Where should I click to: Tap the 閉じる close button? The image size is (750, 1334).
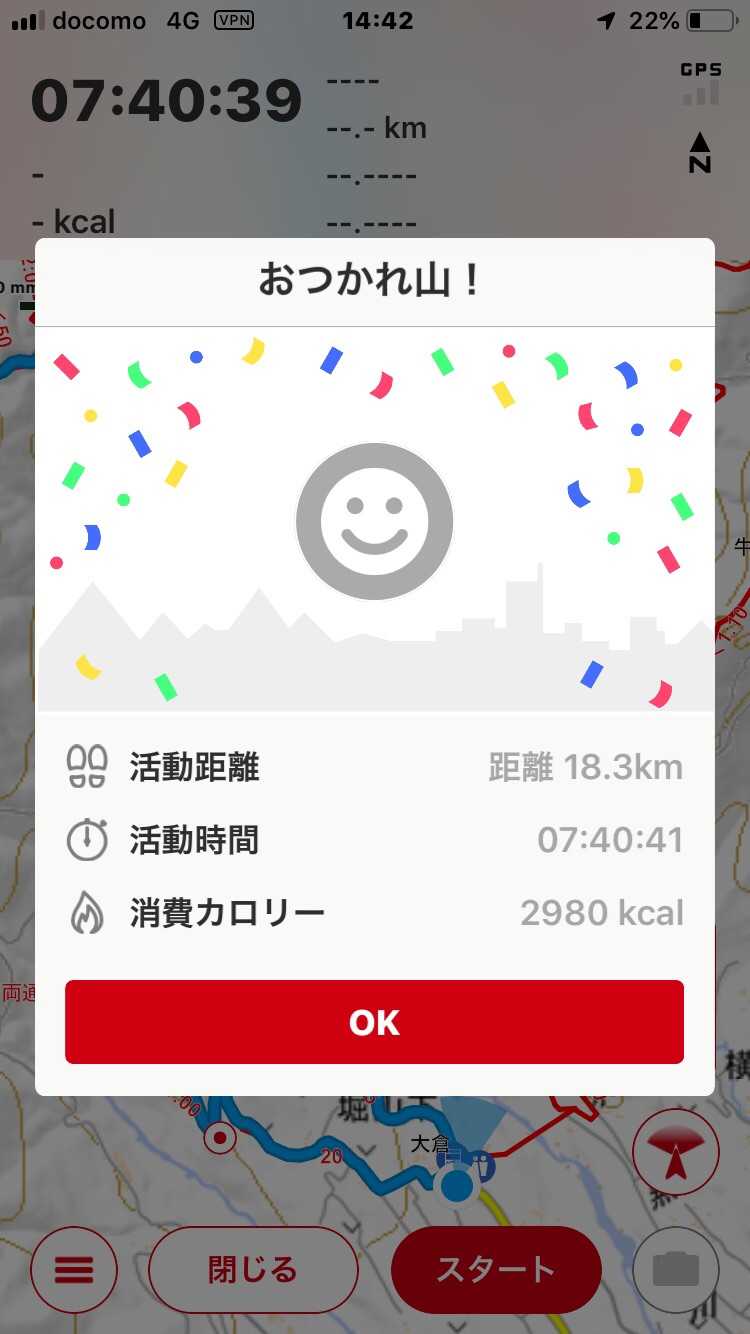[253, 1270]
